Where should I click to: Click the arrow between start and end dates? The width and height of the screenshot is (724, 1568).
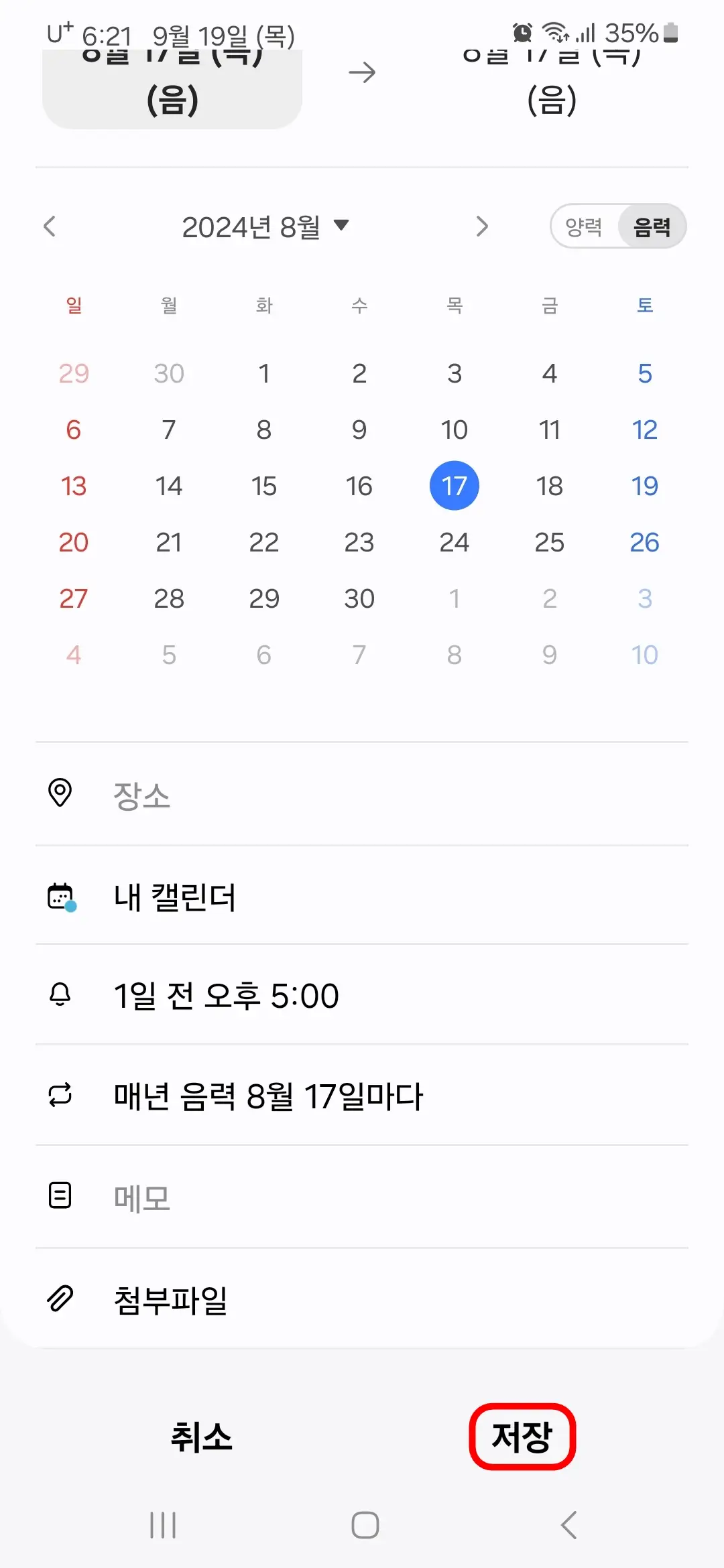click(362, 72)
